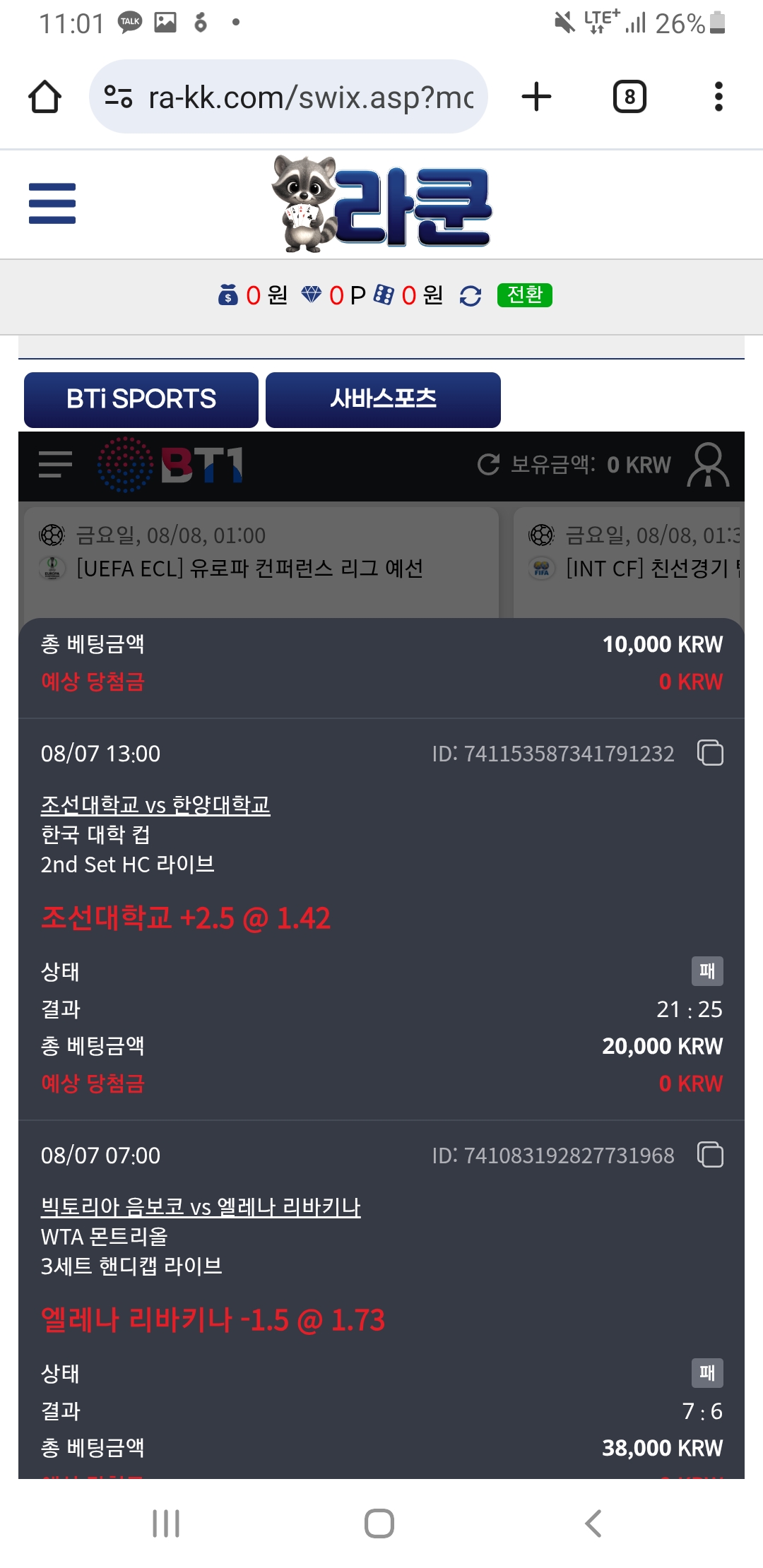This screenshot has height=1568, width=763.
Task: Open 빅토리아 음보코 vs 엘레나 리바키나 link
Action: (201, 1206)
